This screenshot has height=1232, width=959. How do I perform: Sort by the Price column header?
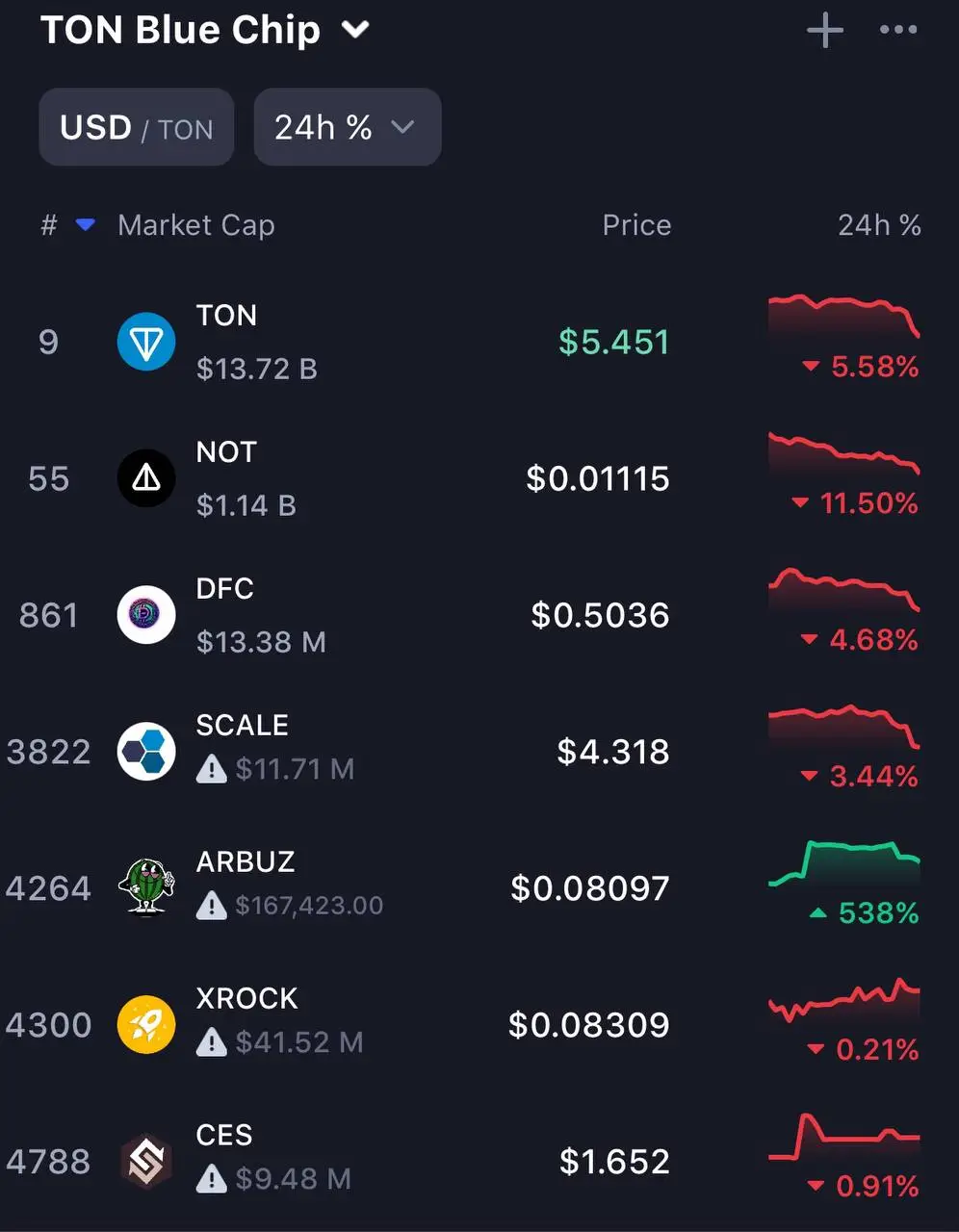(636, 225)
